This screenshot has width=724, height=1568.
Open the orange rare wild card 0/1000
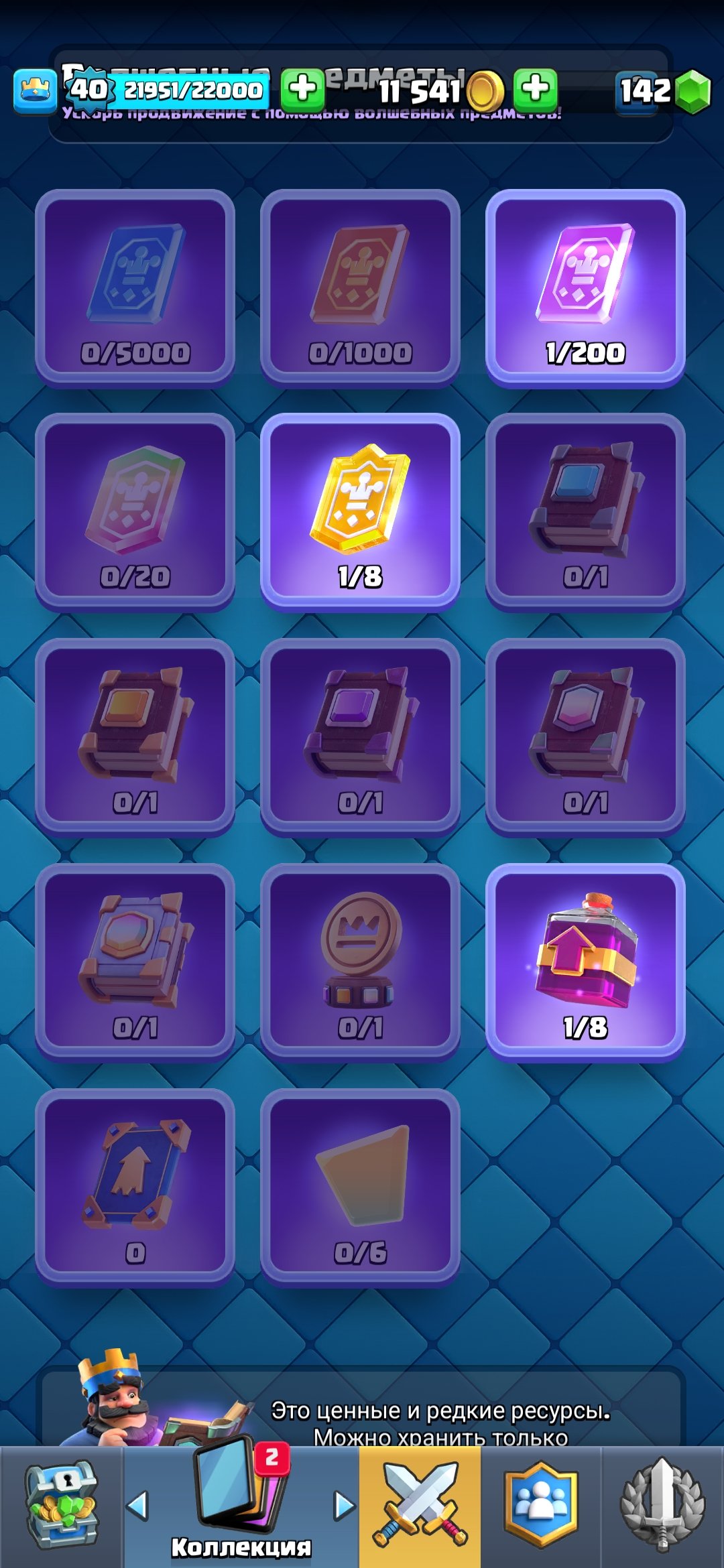pos(360,287)
